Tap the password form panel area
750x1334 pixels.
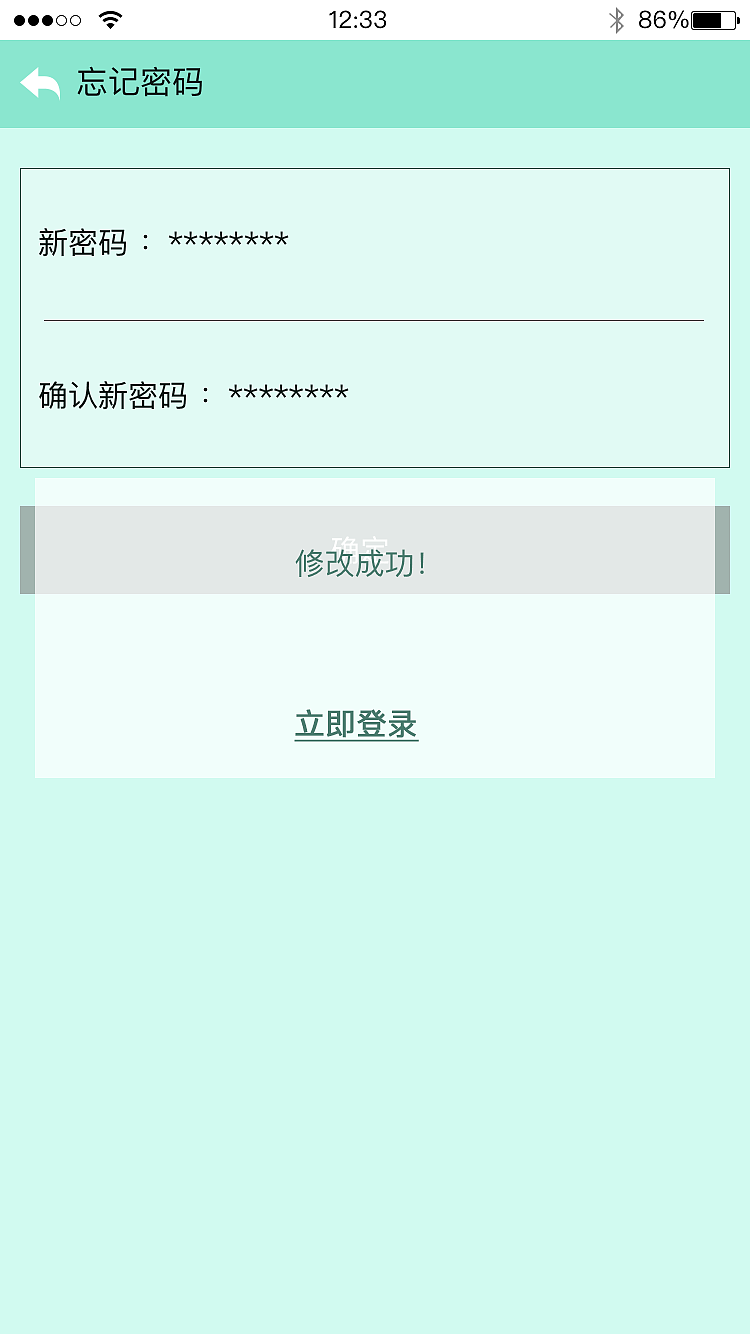point(375,318)
